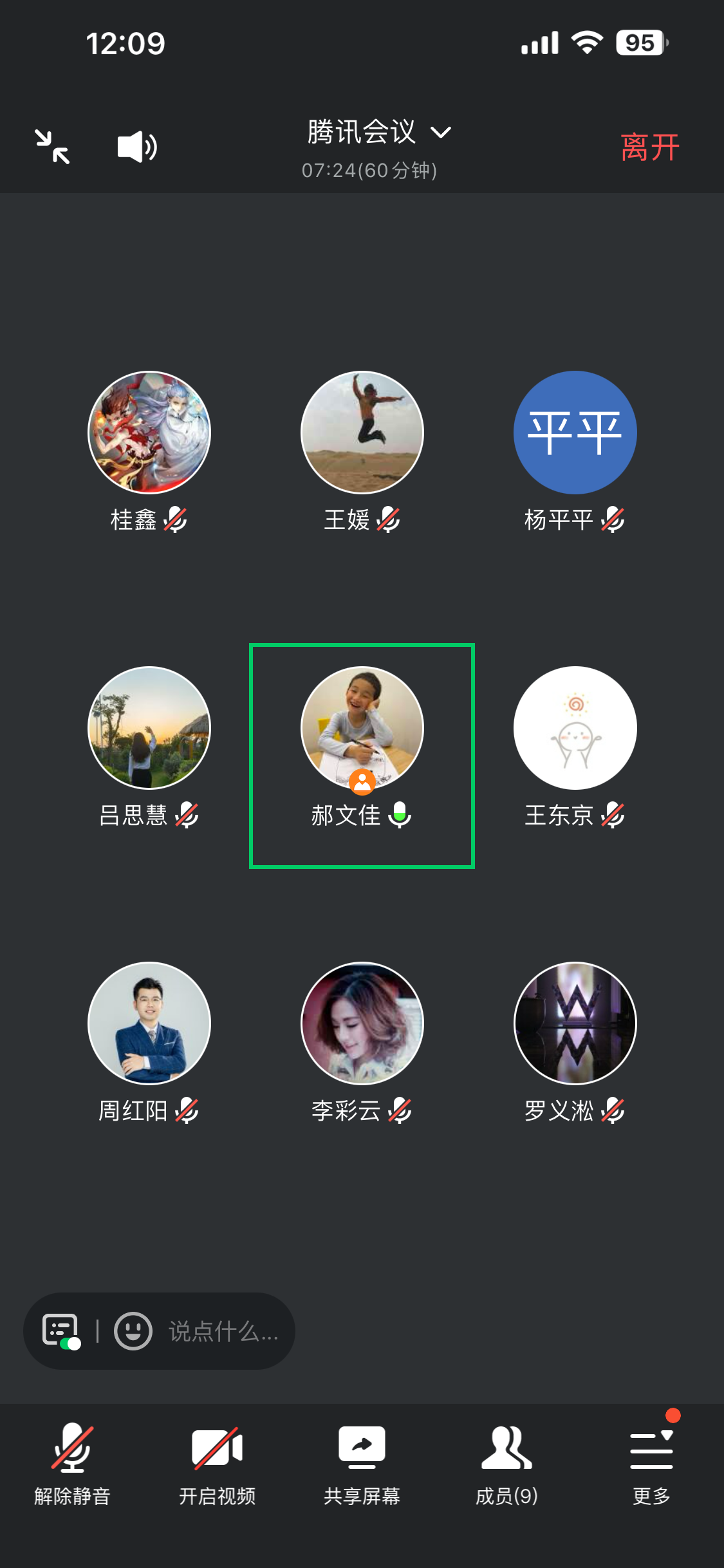The image size is (724, 1568).
Task: Open 王媛's participant tile
Action: [362, 433]
